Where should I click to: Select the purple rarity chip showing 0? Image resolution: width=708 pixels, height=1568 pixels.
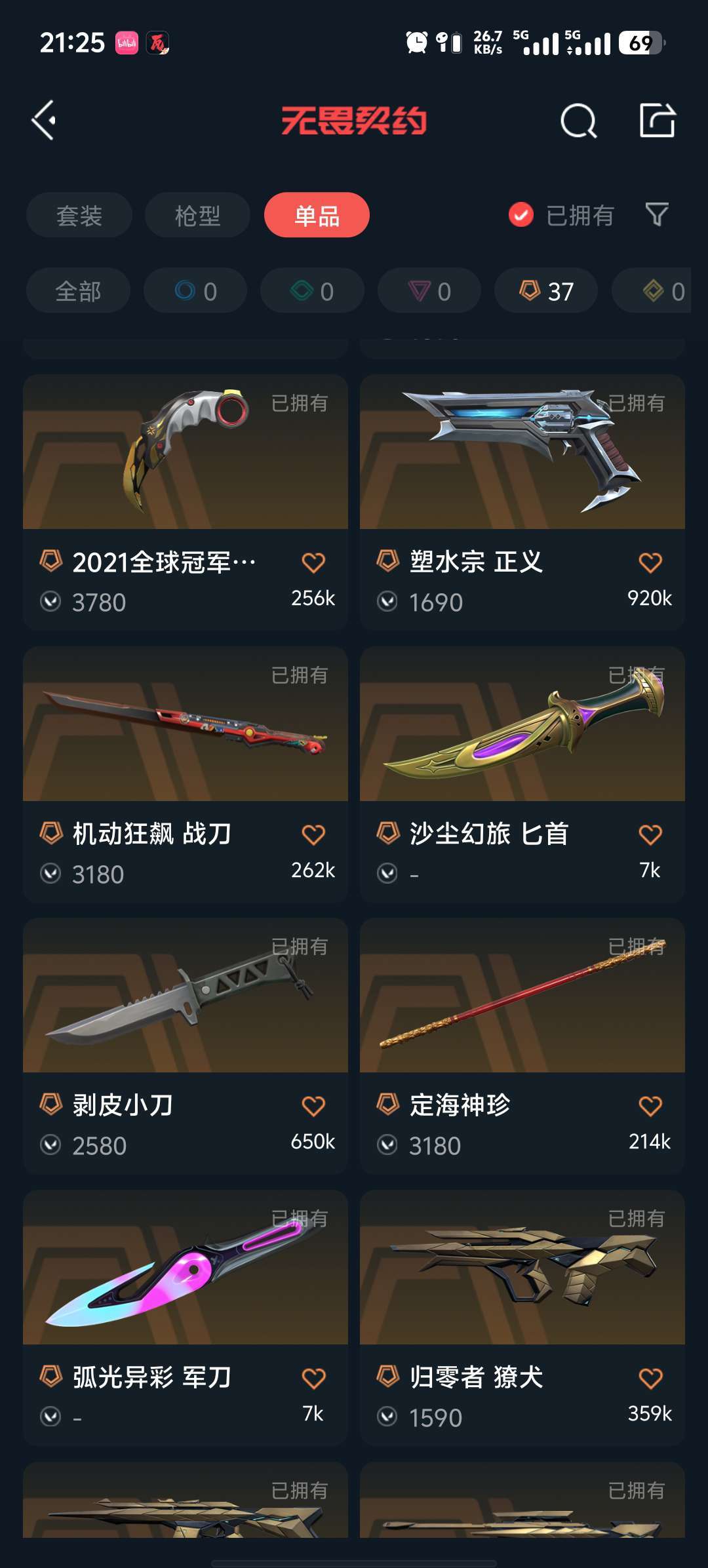point(429,290)
